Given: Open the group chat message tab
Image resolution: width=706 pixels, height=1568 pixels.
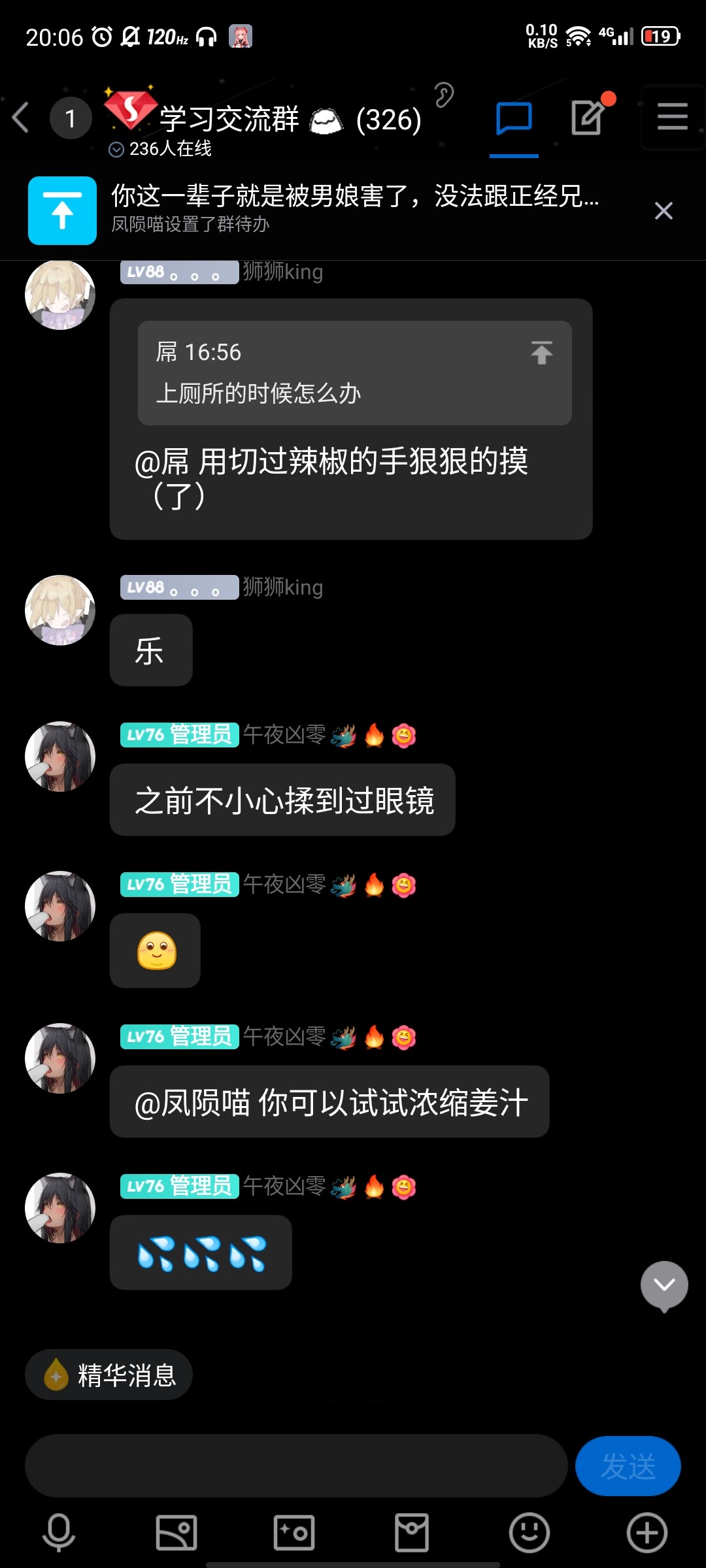Looking at the screenshot, I should coord(514,118).
